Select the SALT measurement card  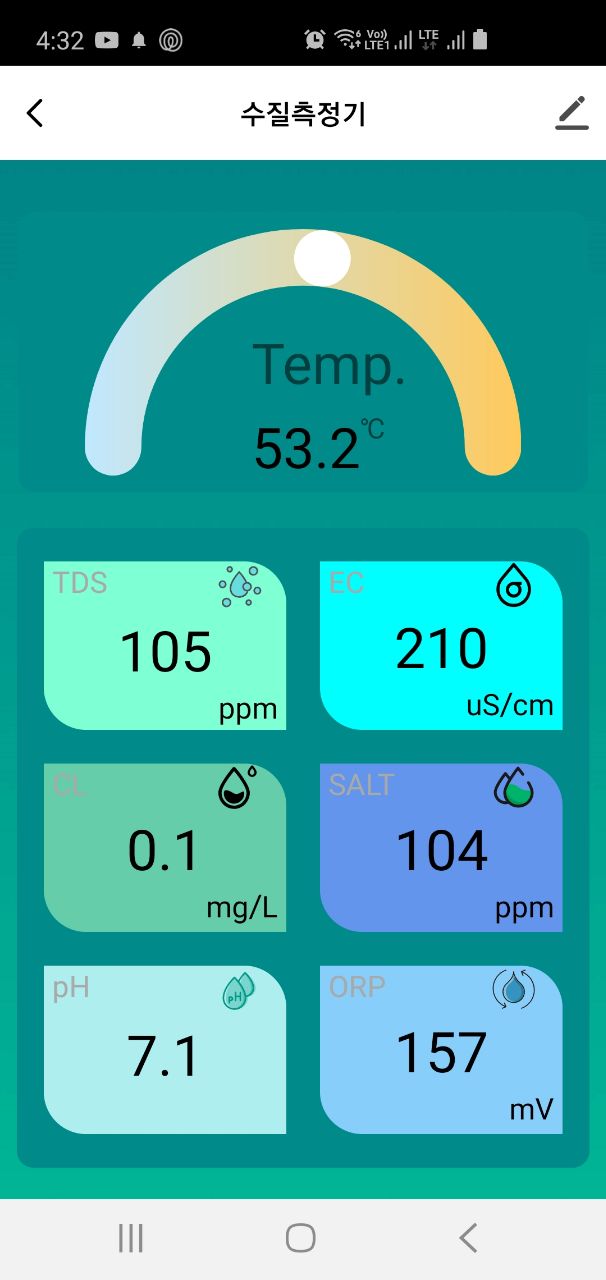click(x=441, y=848)
